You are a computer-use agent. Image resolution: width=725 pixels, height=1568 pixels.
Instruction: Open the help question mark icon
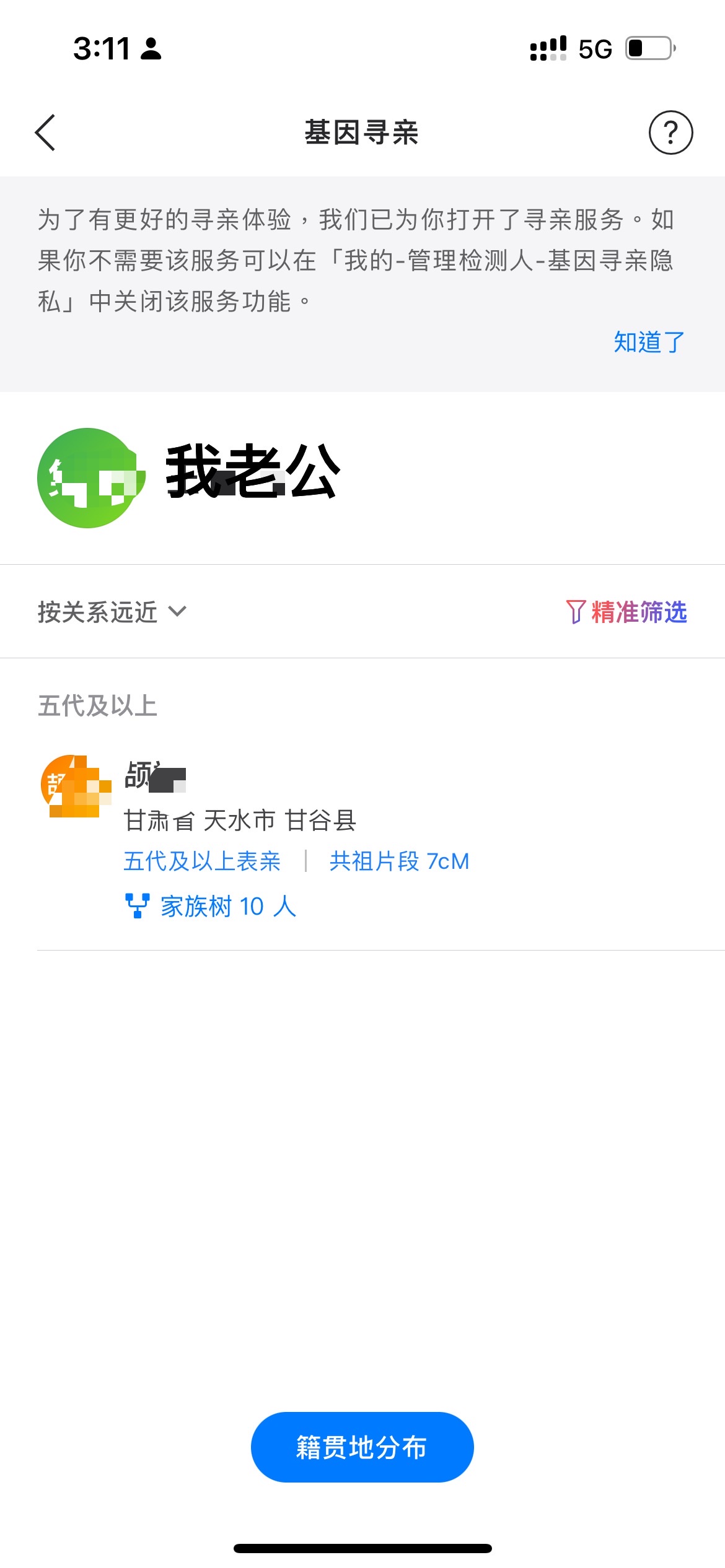click(670, 133)
